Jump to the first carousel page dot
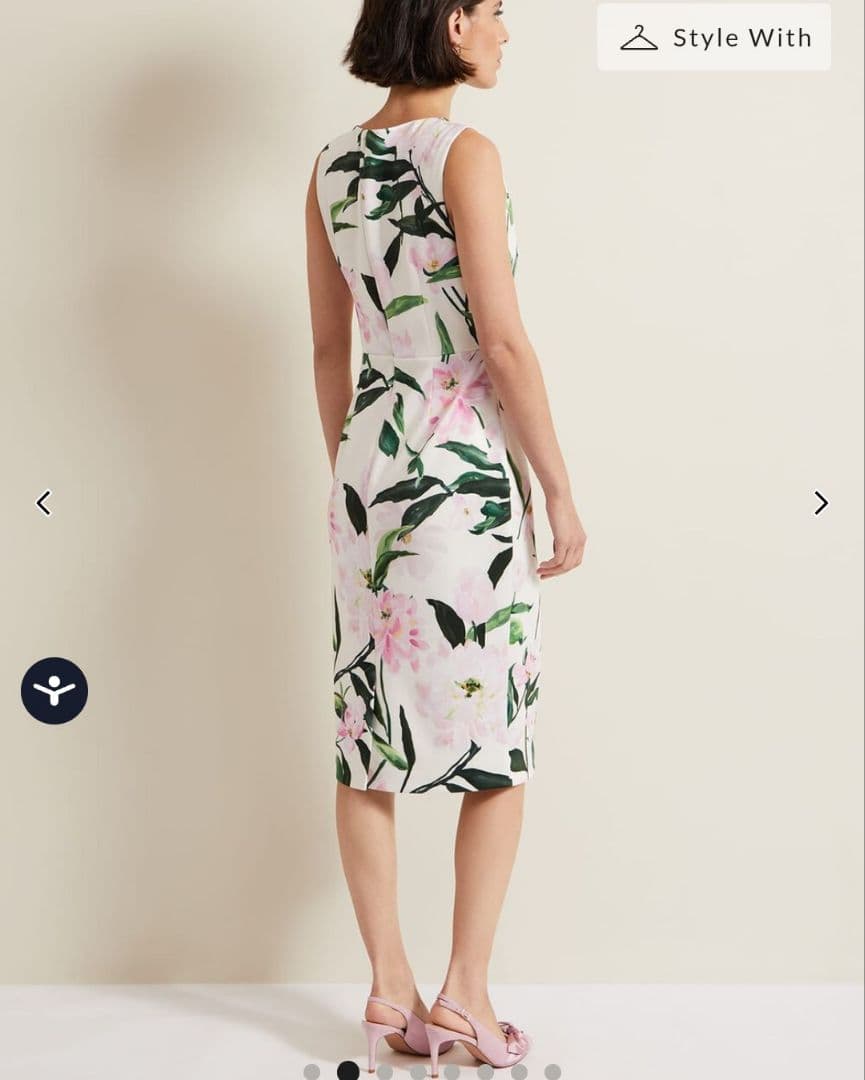The height and width of the screenshot is (1080, 865). coord(312,1072)
